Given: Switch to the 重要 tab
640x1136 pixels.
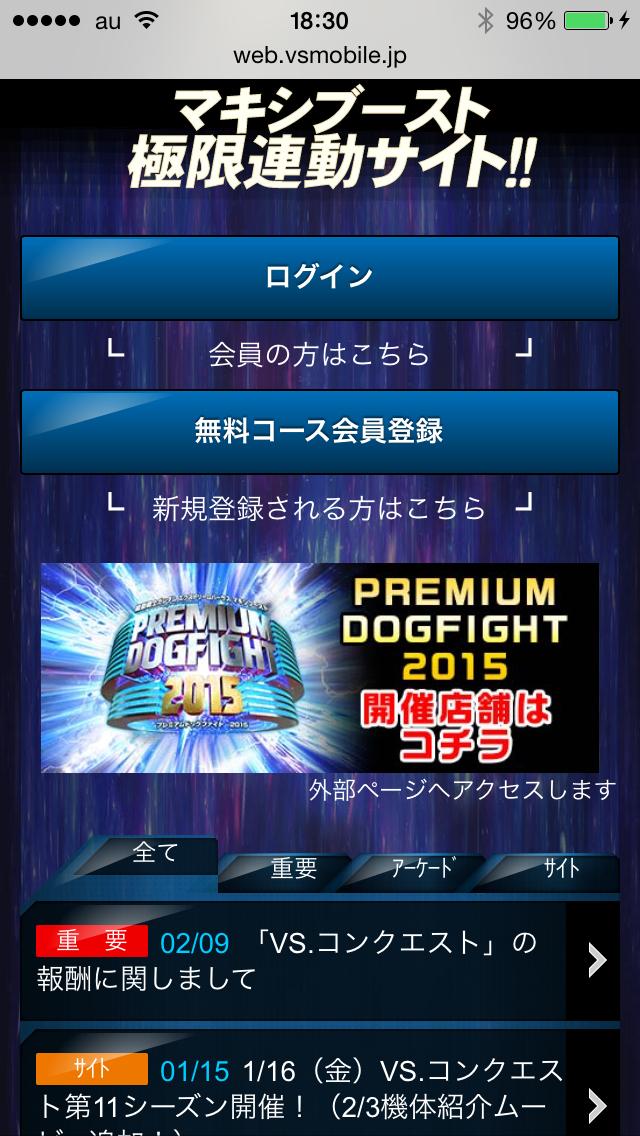Looking at the screenshot, I should 293,869.
